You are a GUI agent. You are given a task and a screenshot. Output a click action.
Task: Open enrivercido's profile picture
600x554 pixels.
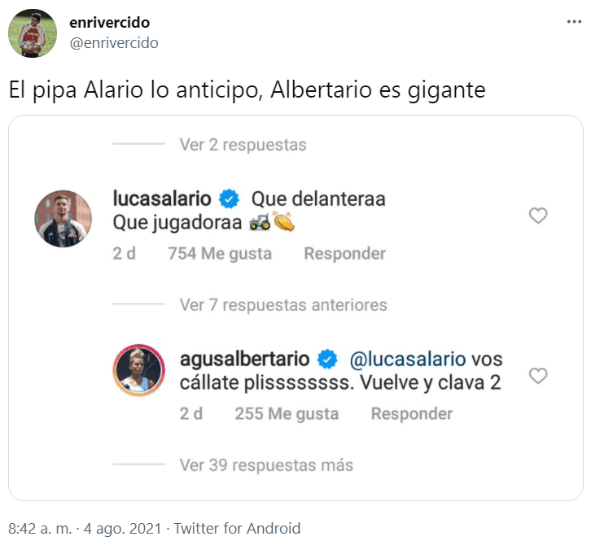point(33,33)
